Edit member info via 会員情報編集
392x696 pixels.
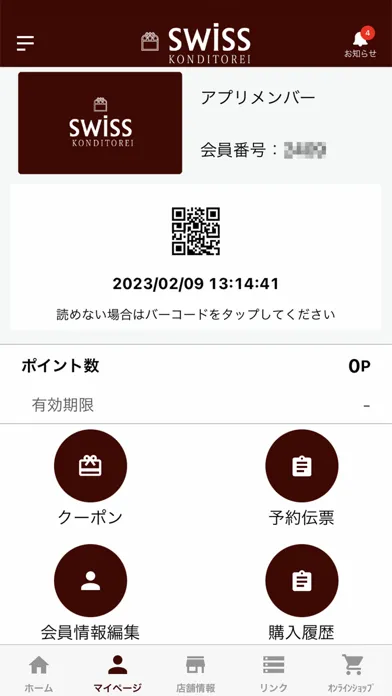coord(90,593)
